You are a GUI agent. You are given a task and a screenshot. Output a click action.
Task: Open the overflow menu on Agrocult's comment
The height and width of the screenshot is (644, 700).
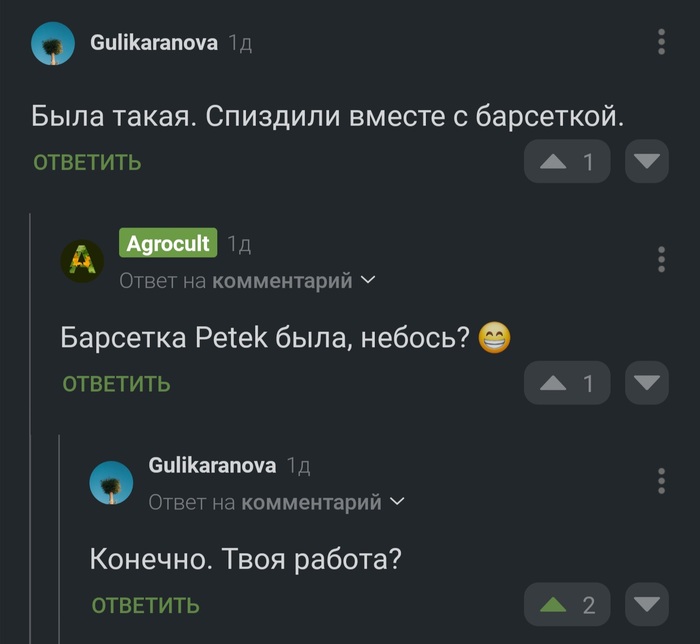click(661, 259)
